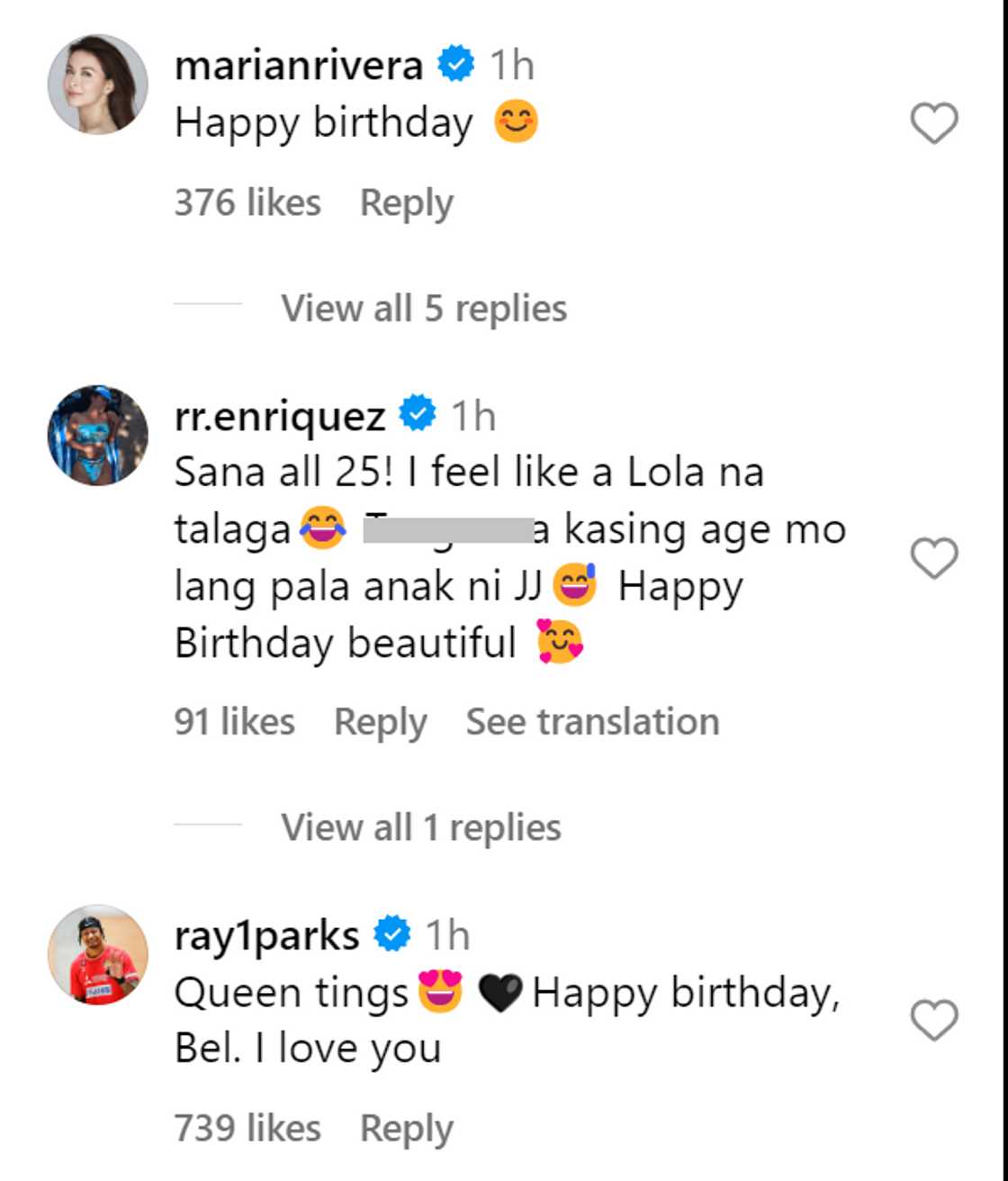Image resolution: width=1008 pixels, height=1181 pixels.
Task: View 91 likes on rr.enriquez's comment
Action: (234, 722)
